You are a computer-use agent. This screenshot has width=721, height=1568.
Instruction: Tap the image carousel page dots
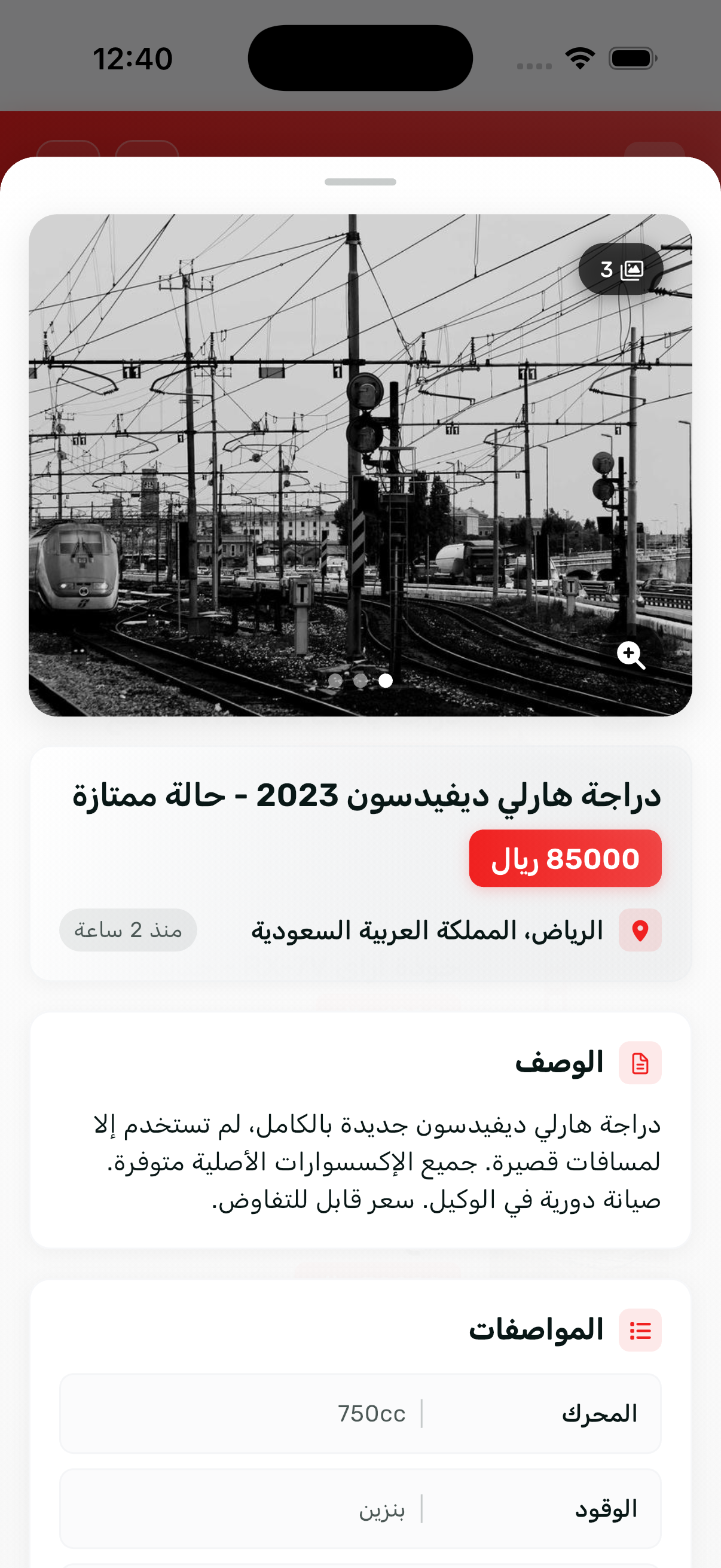pos(360,681)
